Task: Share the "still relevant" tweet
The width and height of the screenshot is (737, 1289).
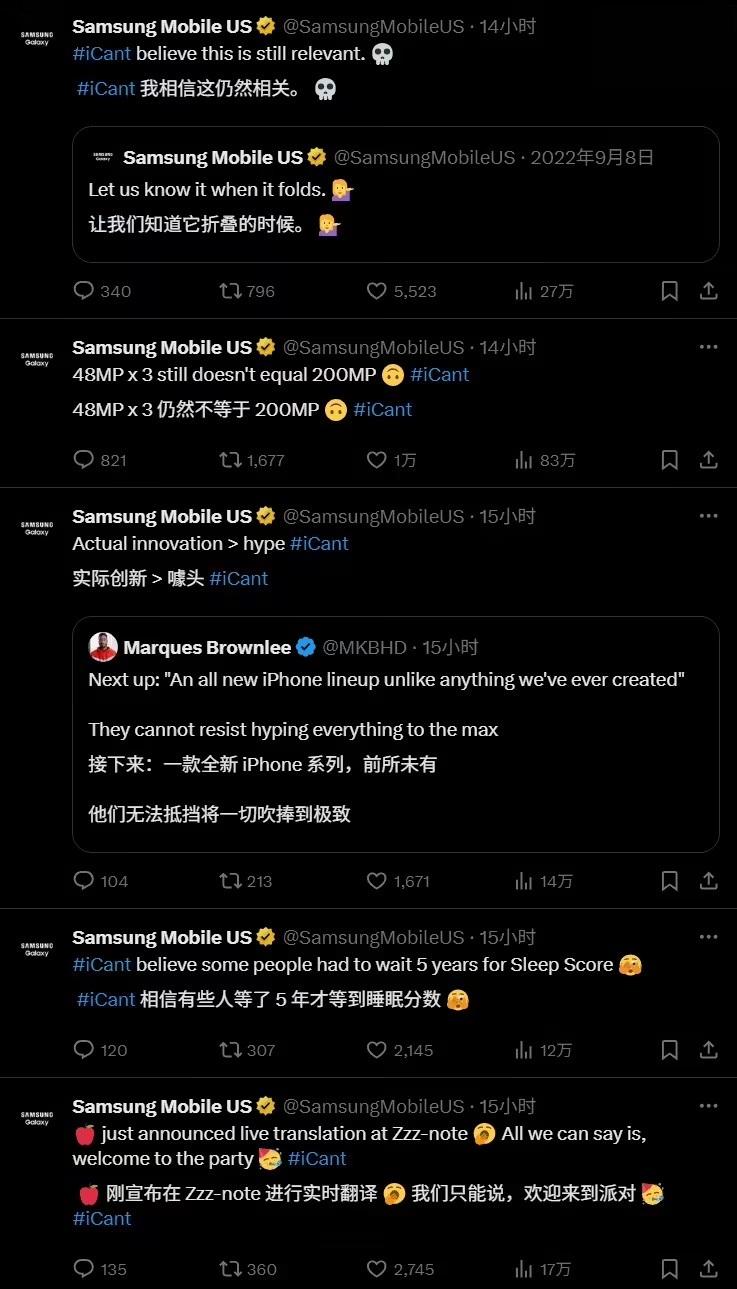Action: (708, 291)
